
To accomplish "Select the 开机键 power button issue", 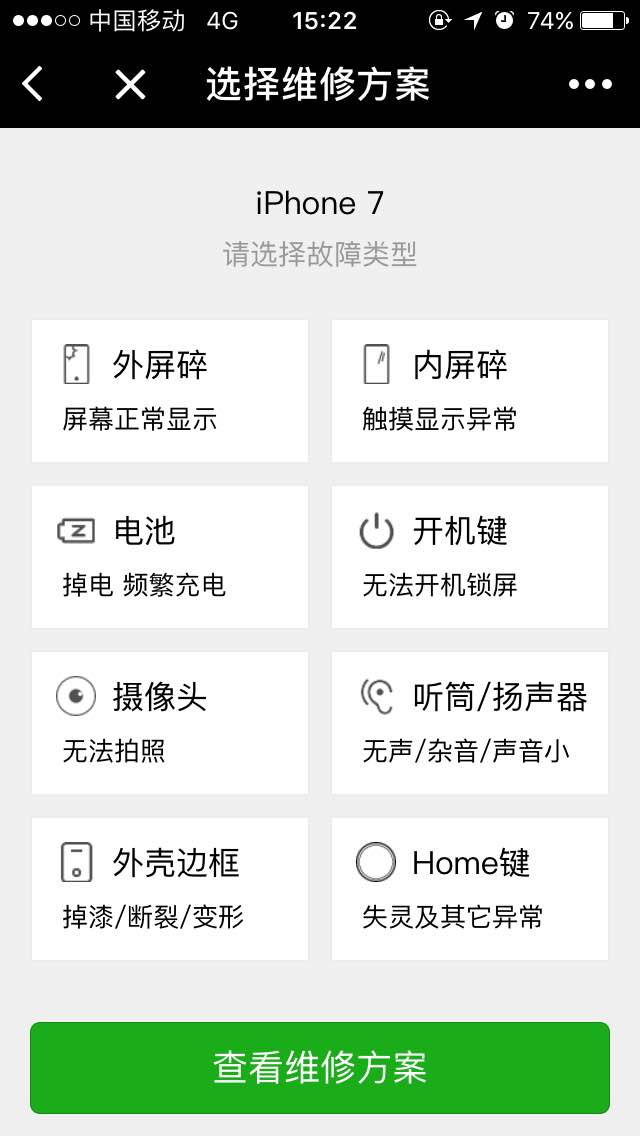I will tap(470, 557).
